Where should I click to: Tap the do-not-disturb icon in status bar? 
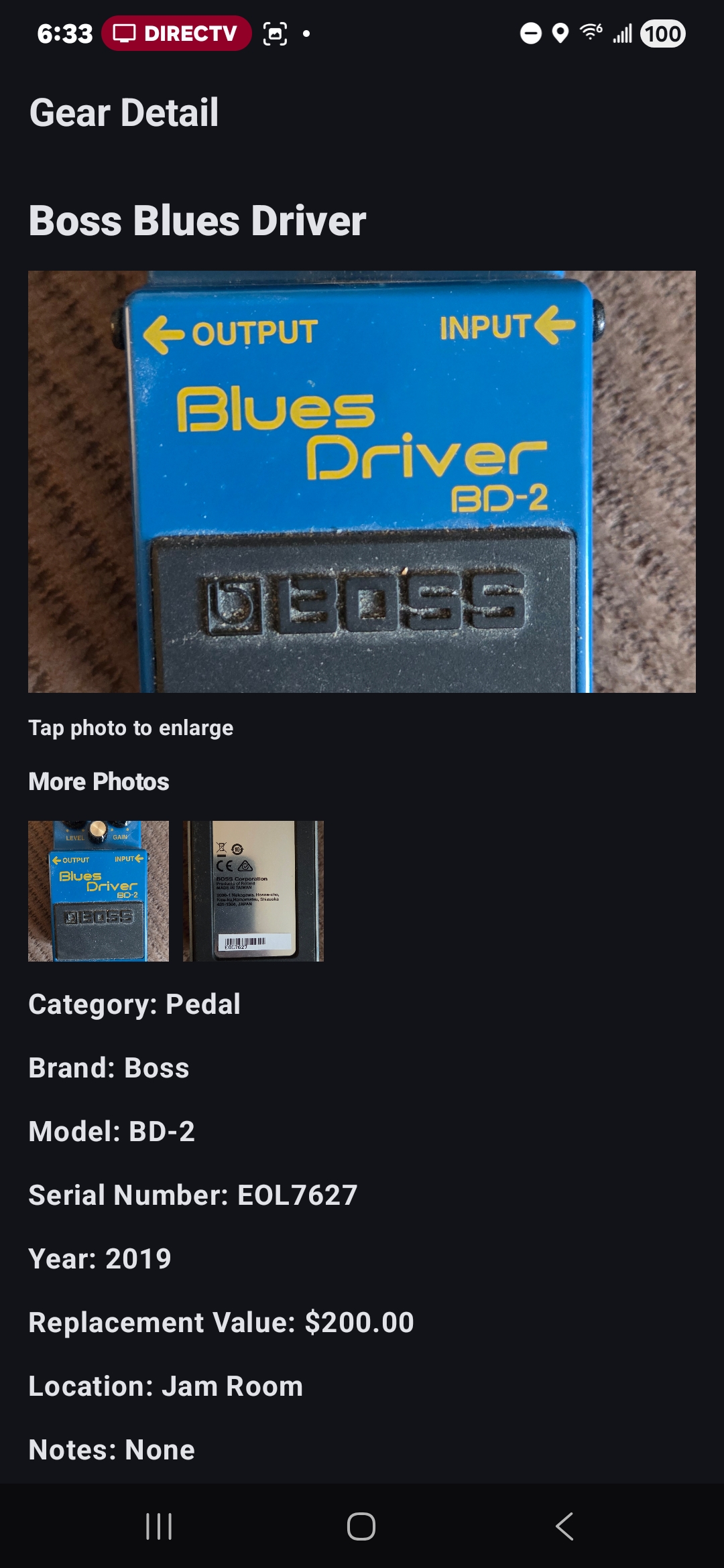pyautogui.click(x=530, y=32)
